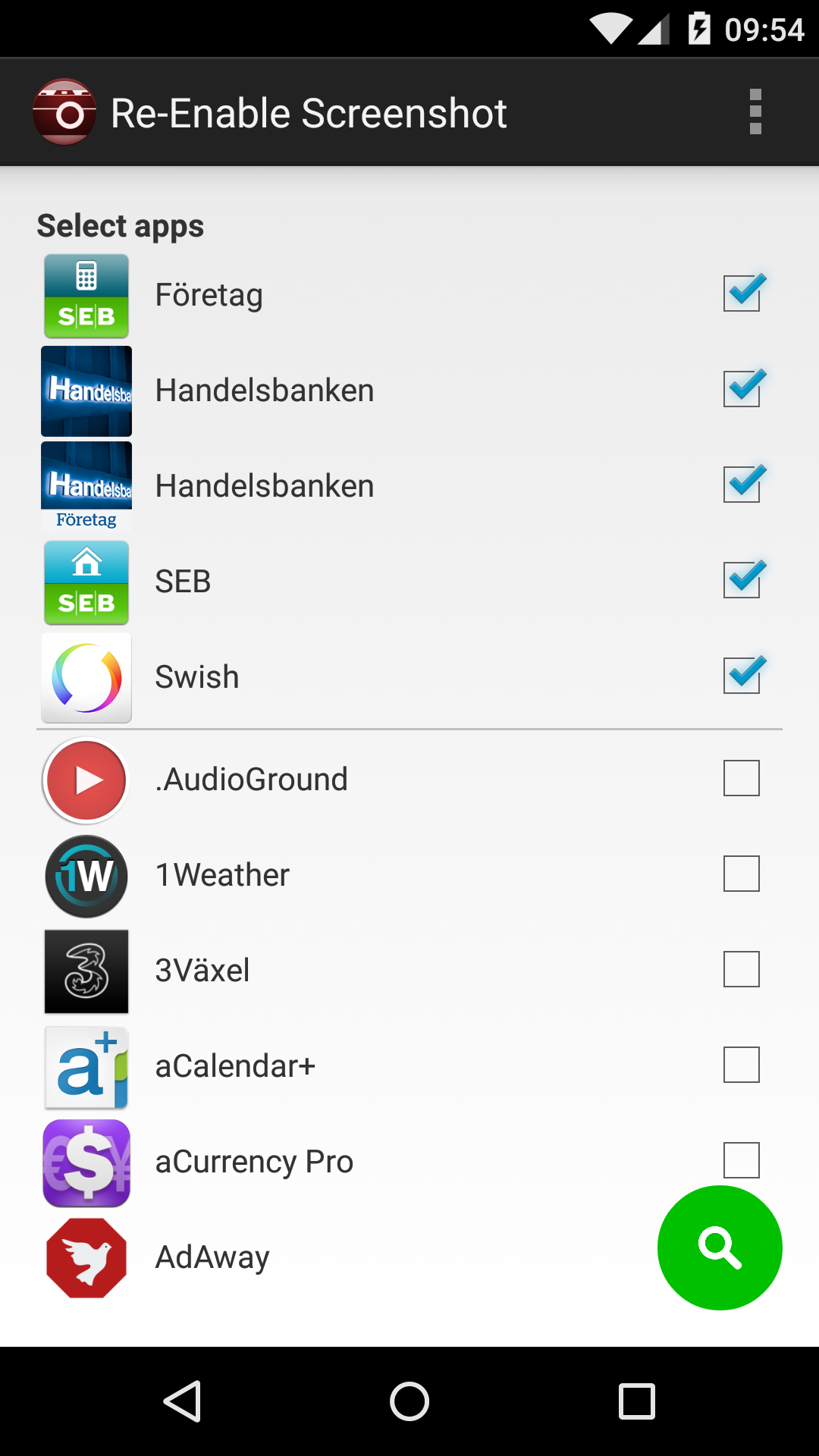Open the recent apps overview
This screenshot has width=819, height=1456.
(x=636, y=1401)
